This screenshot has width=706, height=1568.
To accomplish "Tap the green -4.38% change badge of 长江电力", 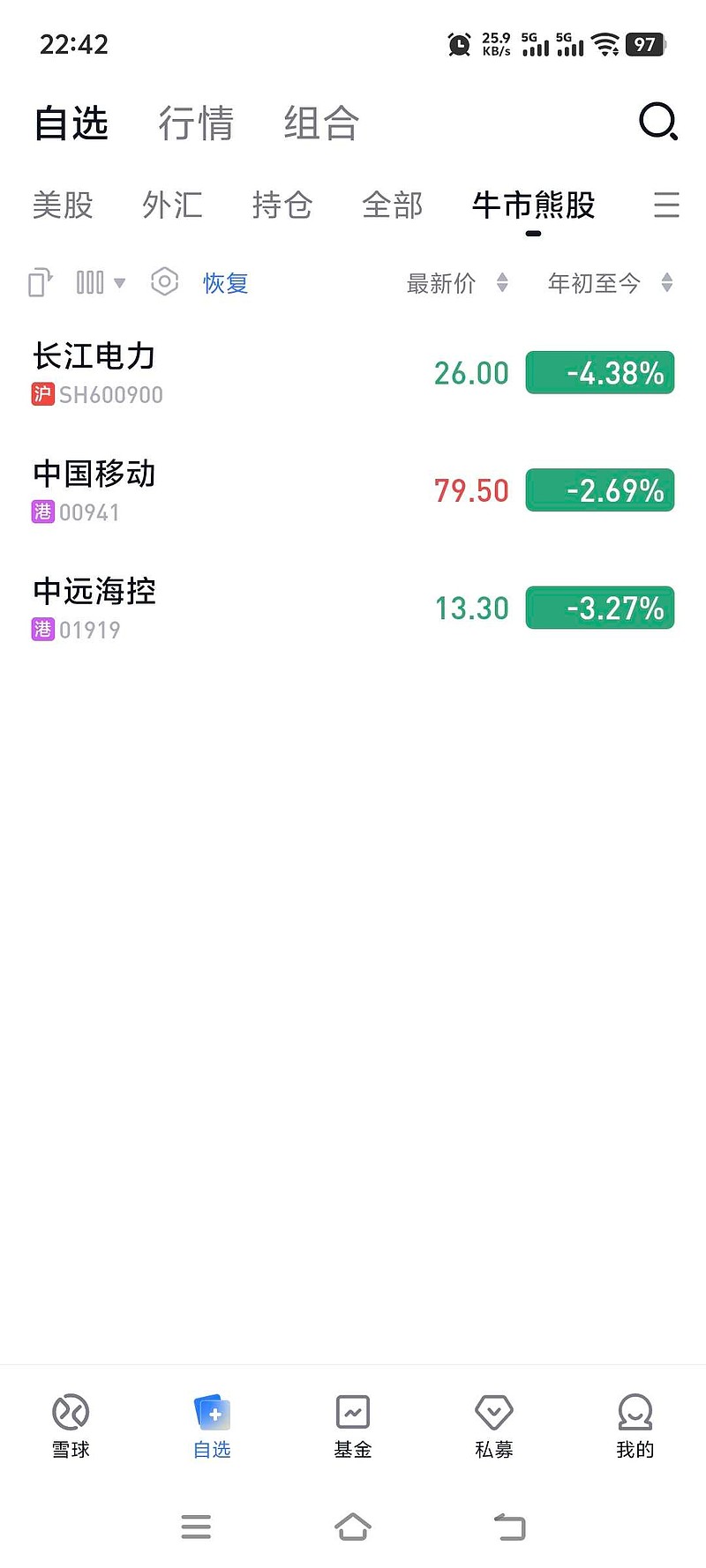I will click(599, 372).
